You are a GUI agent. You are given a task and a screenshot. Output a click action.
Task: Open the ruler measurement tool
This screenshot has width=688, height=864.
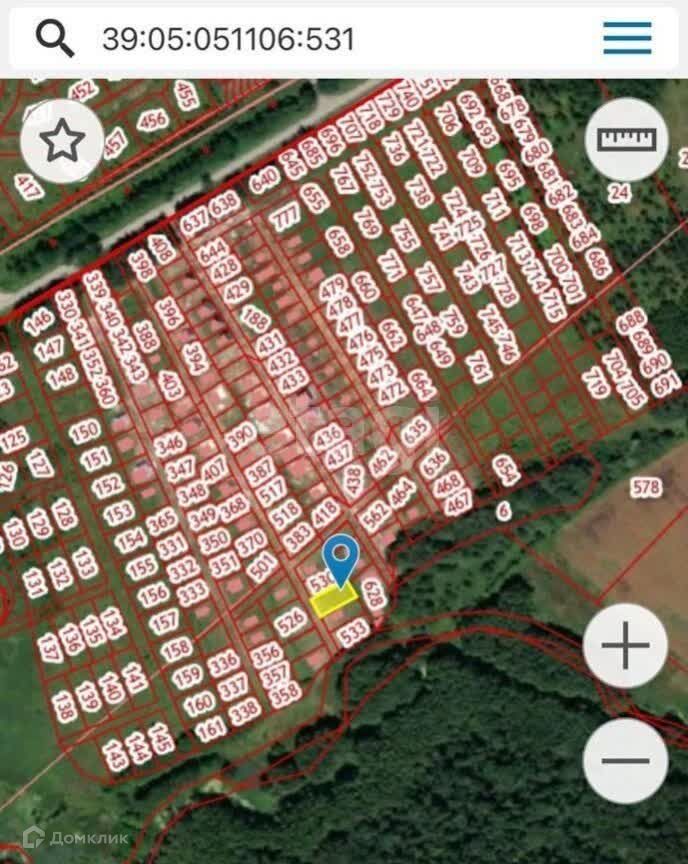[627, 139]
